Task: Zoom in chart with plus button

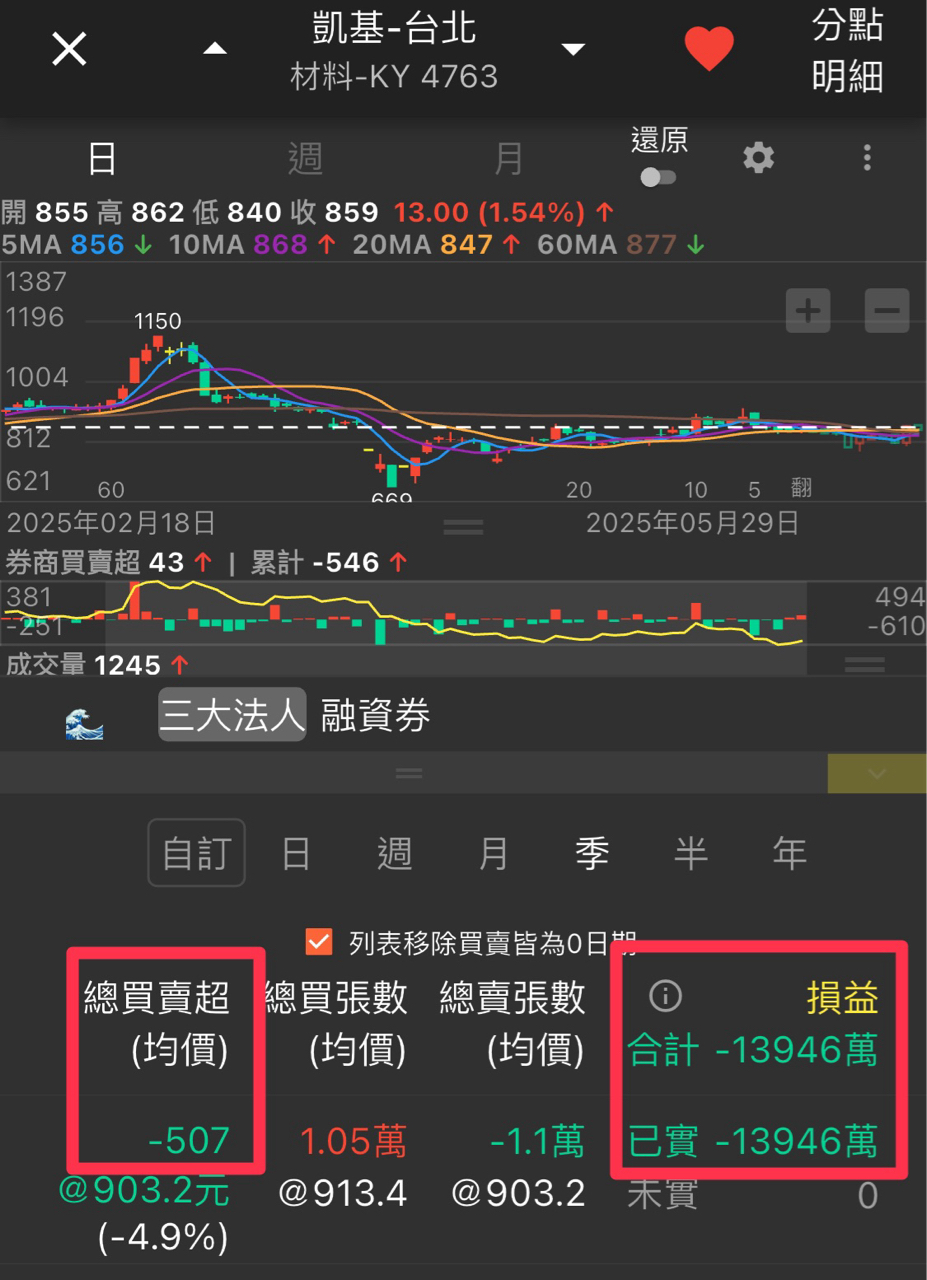Action: coord(808,311)
